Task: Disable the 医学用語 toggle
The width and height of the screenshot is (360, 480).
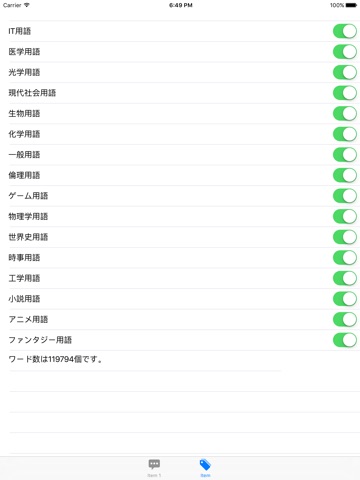Action: 345,52
